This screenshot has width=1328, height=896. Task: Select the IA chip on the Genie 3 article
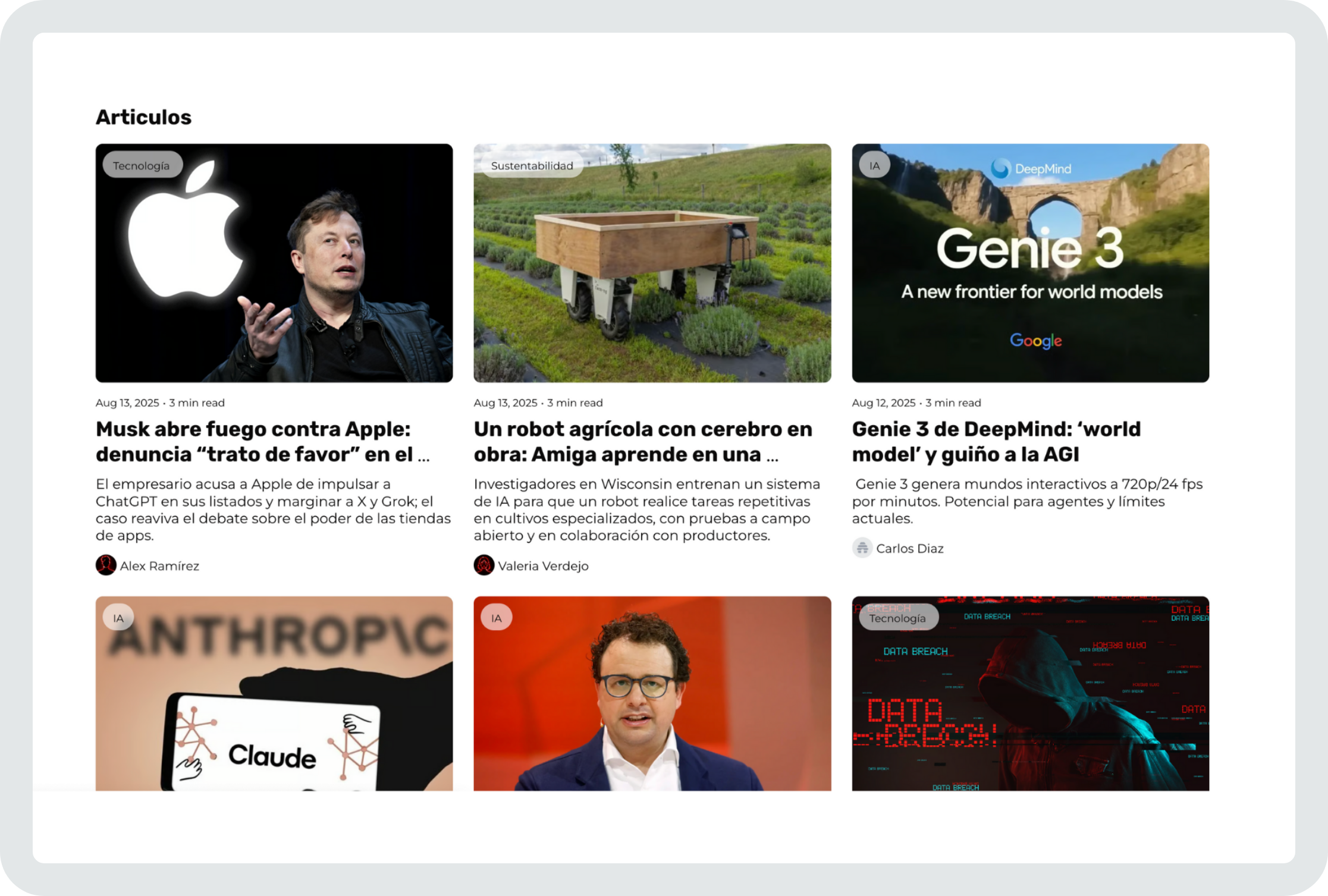click(x=874, y=166)
